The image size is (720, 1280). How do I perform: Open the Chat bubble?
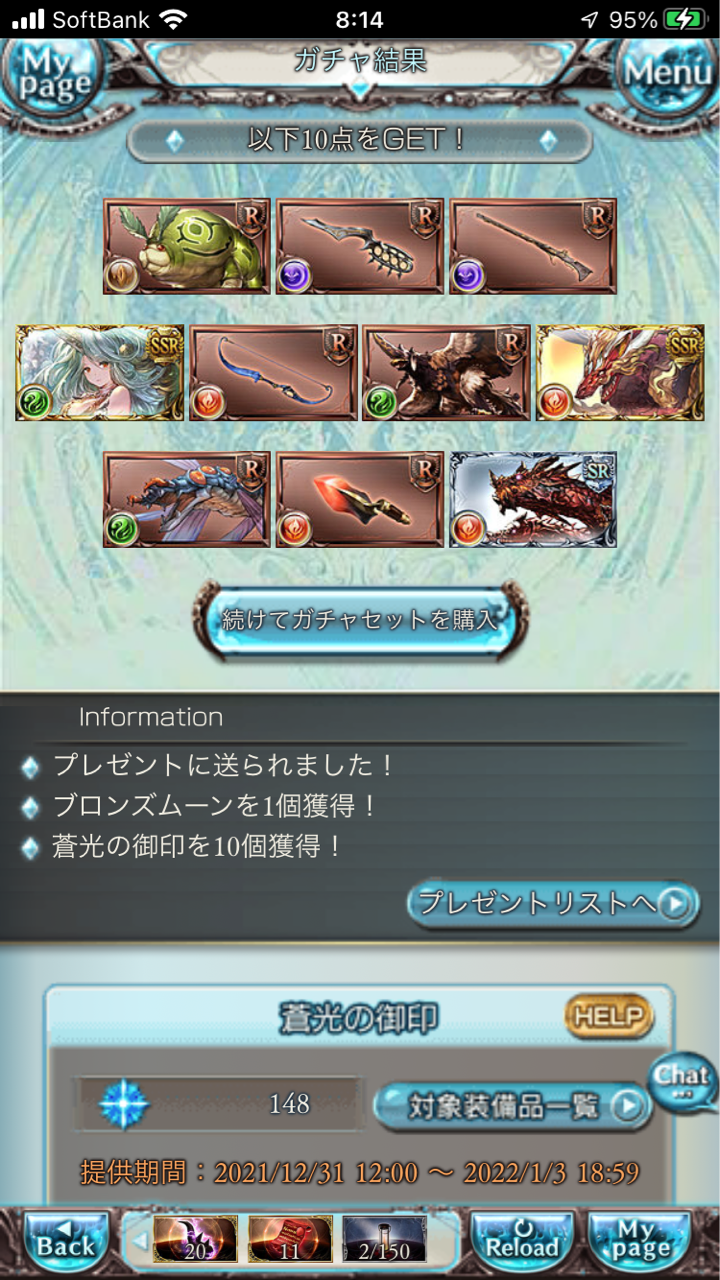pyautogui.click(x=682, y=1080)
